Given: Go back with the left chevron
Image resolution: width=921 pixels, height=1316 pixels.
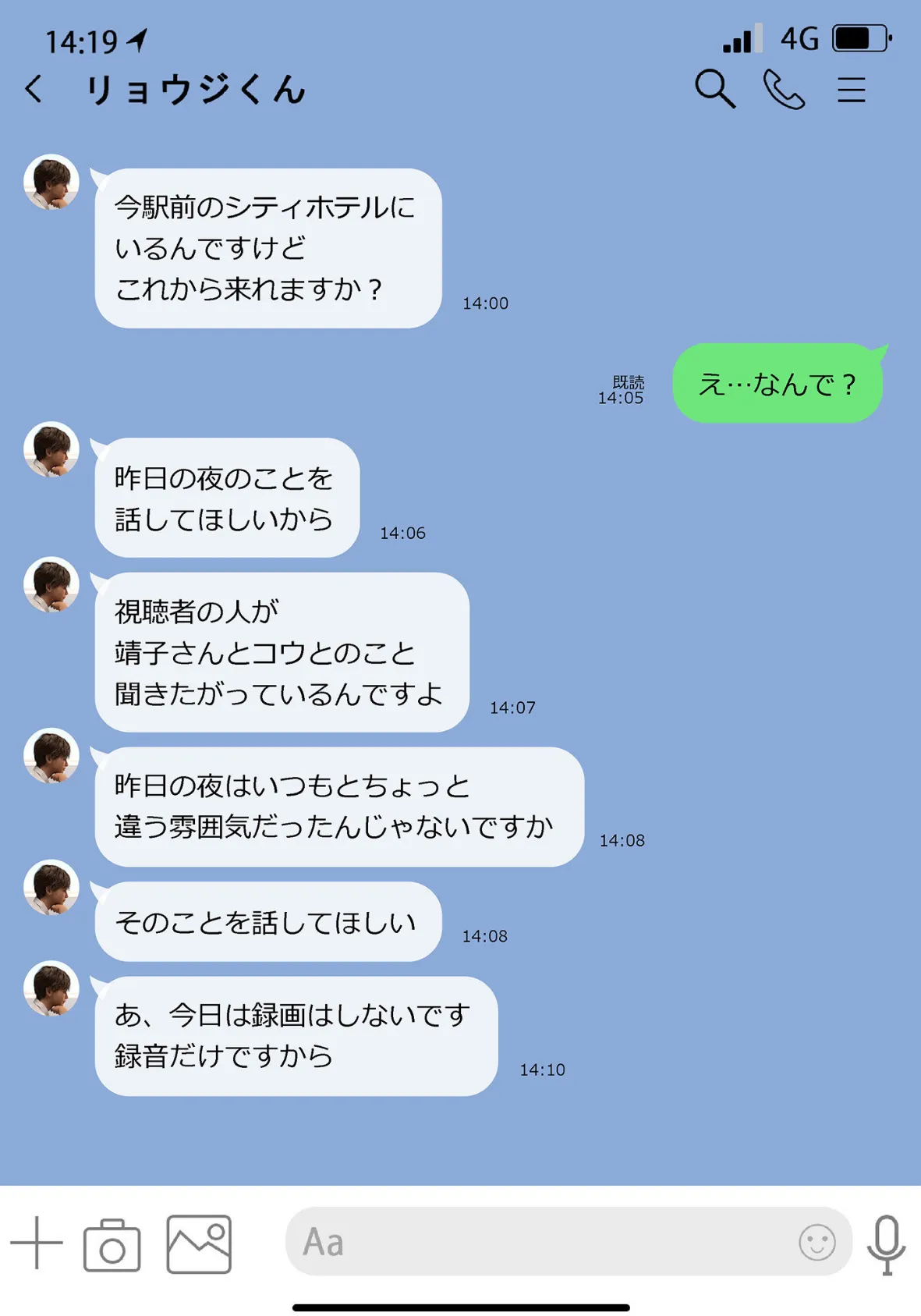Looking at the screenshot, I should pos(33,90).
